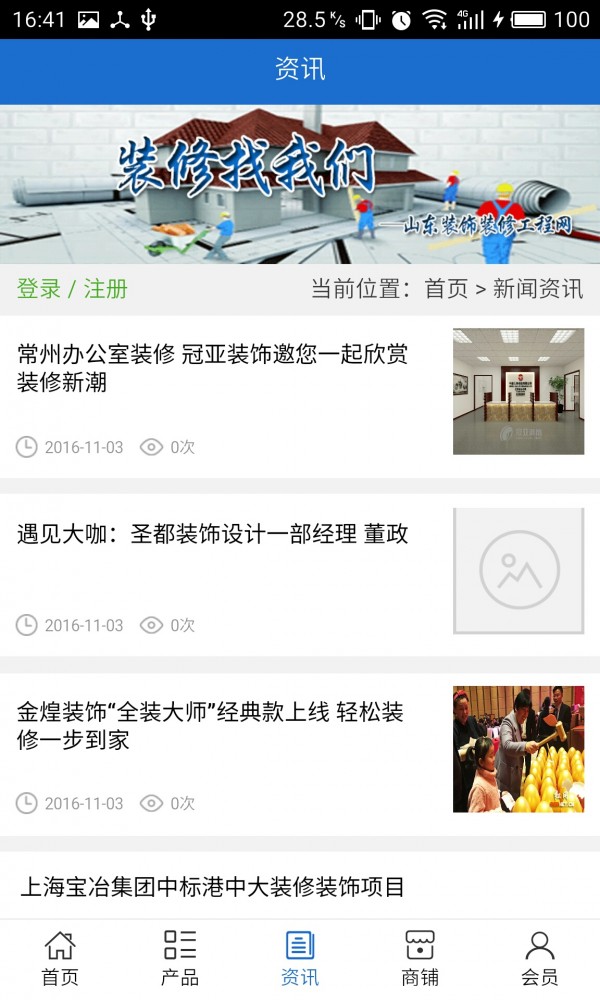Open the 上海宝冶集团 news item
Screen dimensions: 600x1000
coord(213,886)
